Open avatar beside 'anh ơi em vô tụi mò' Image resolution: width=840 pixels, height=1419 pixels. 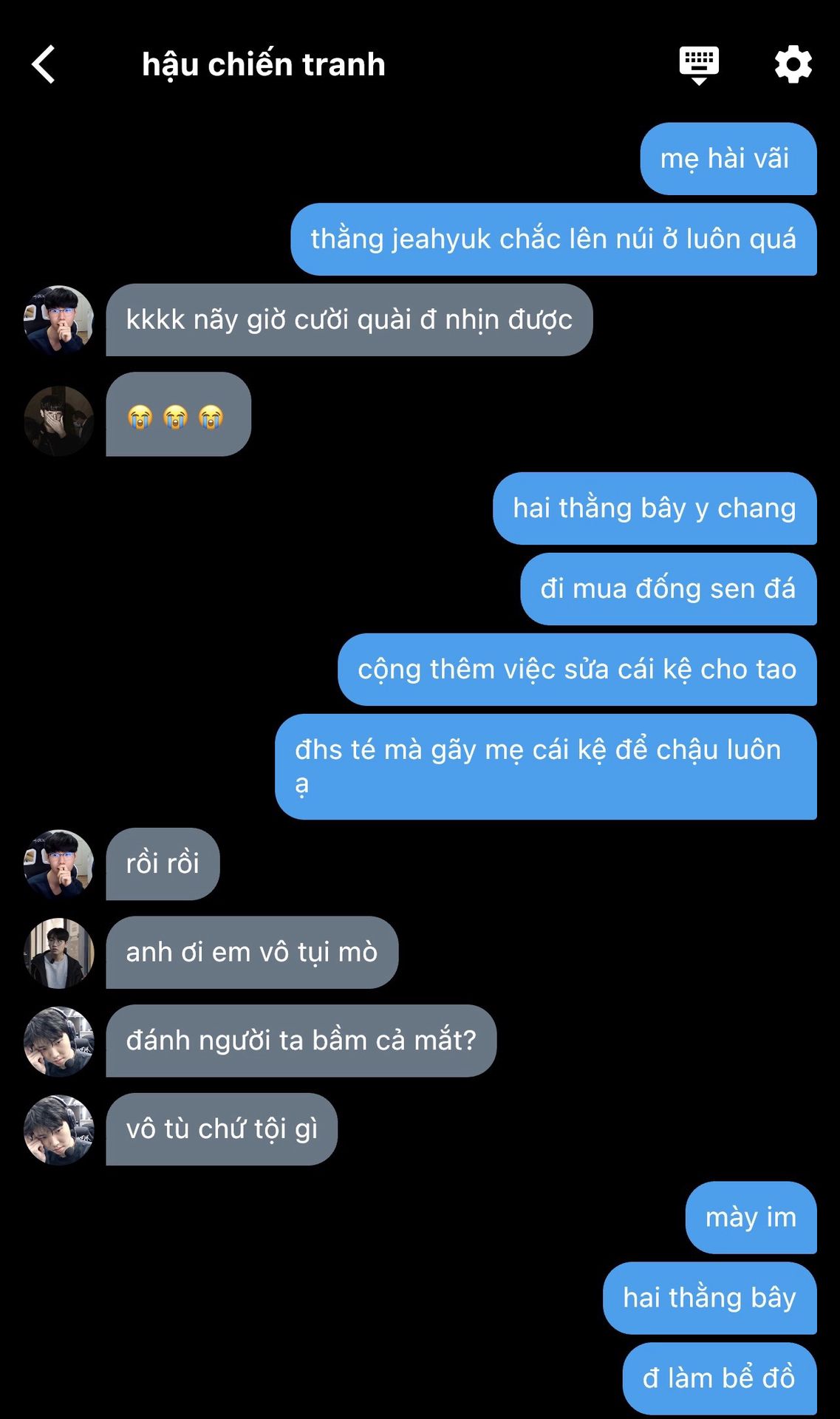[59, 953]
